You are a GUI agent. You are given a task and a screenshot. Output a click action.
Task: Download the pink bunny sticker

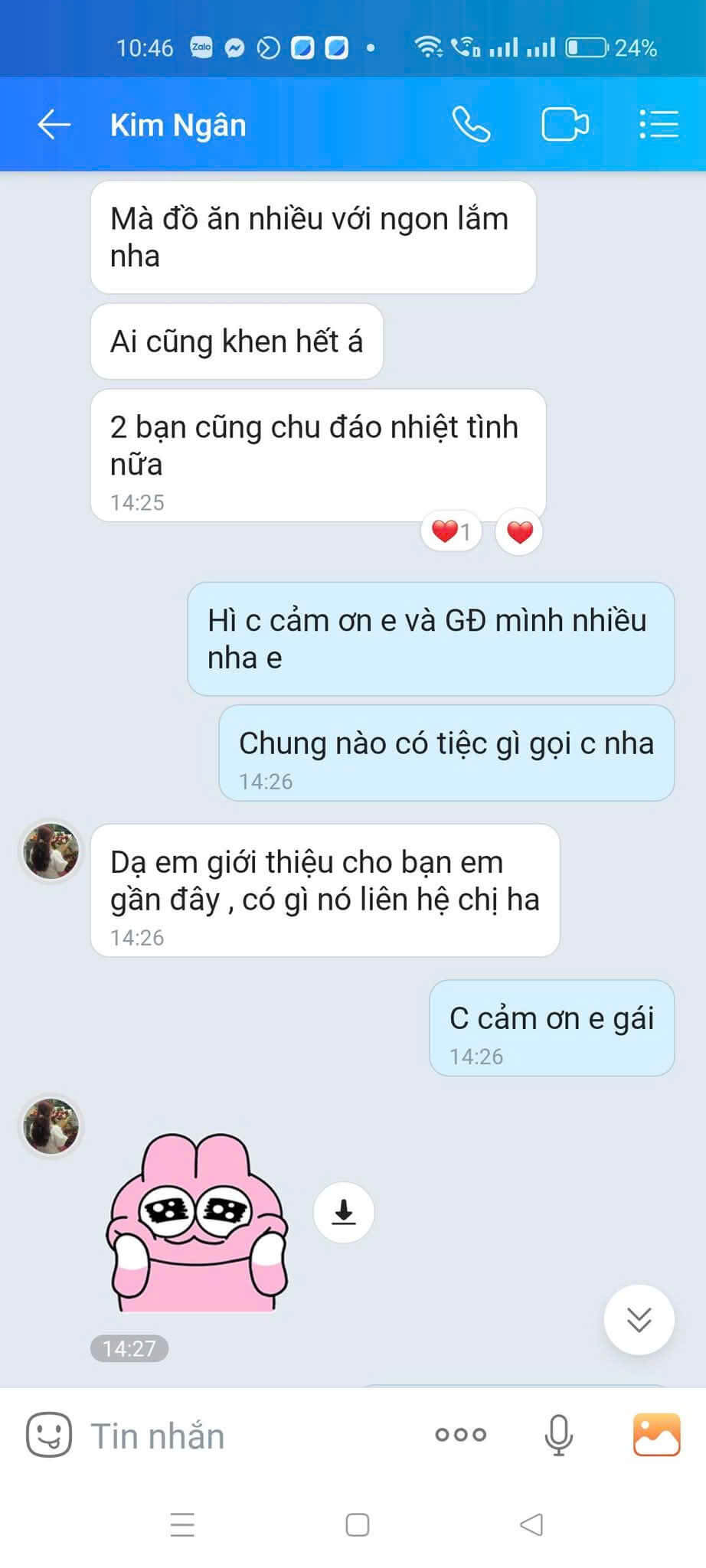[x=344, y=1212]
